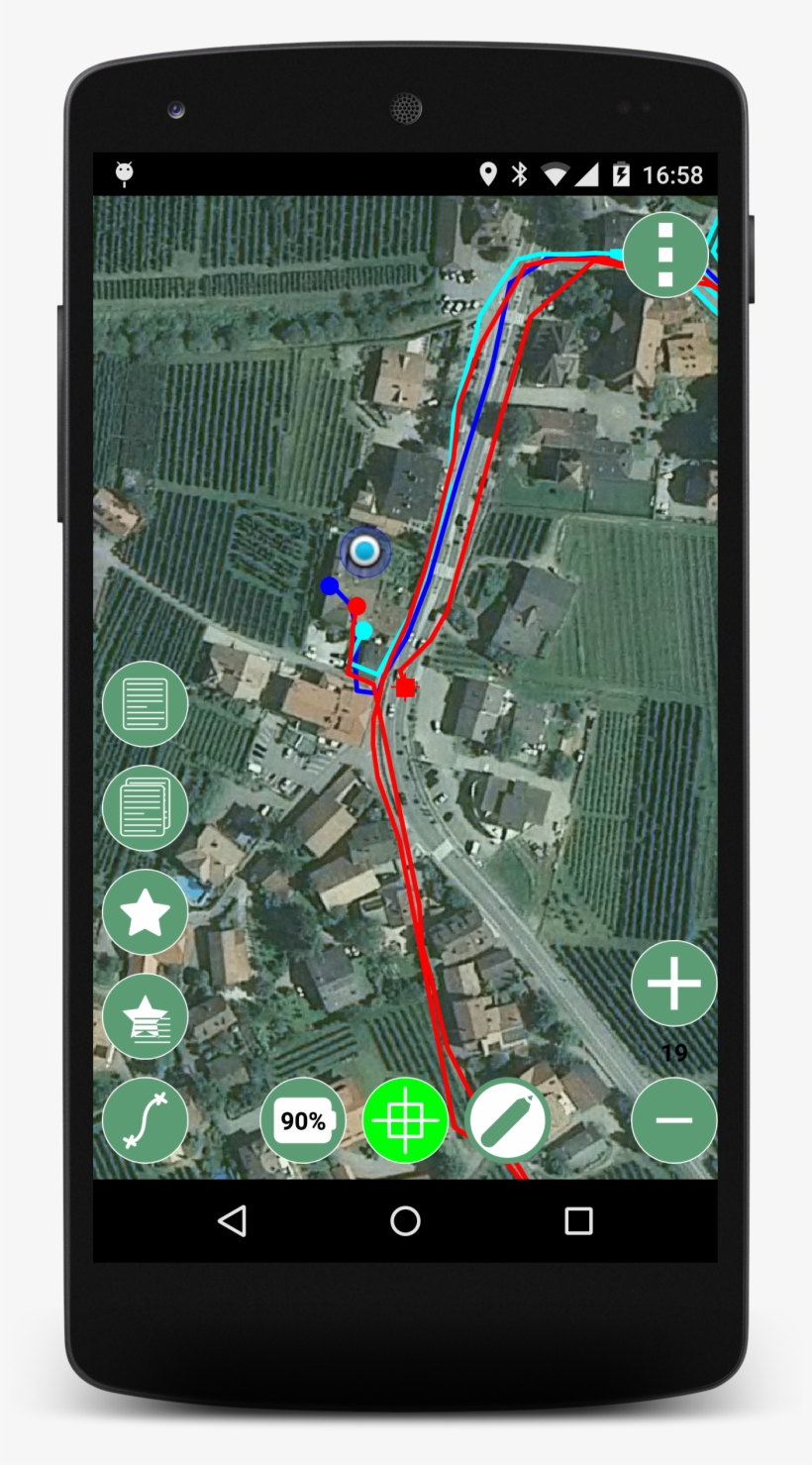Tap the pencil draw button
The image size is (812, 1465).
[x=508, y=1120]
